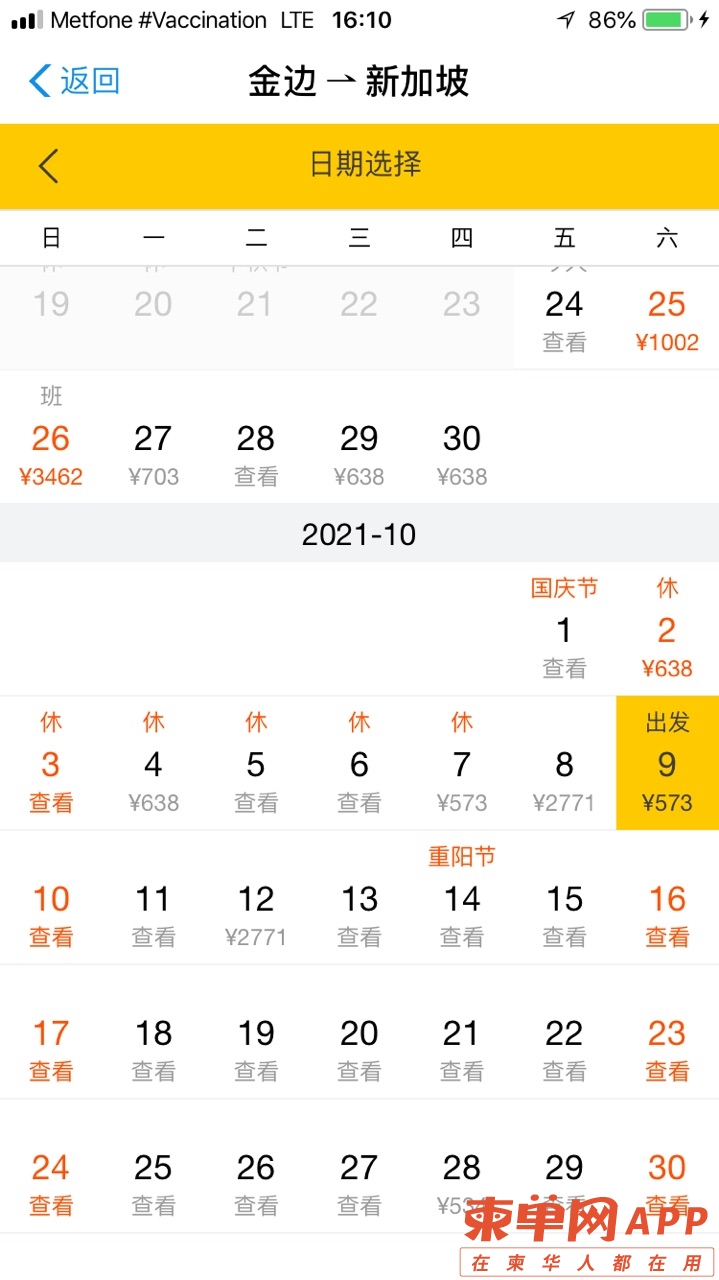Tap the highlighted departure date October 9
Image resolution: width=719 pixels, height=1280 pixels.
click(667, 763)
